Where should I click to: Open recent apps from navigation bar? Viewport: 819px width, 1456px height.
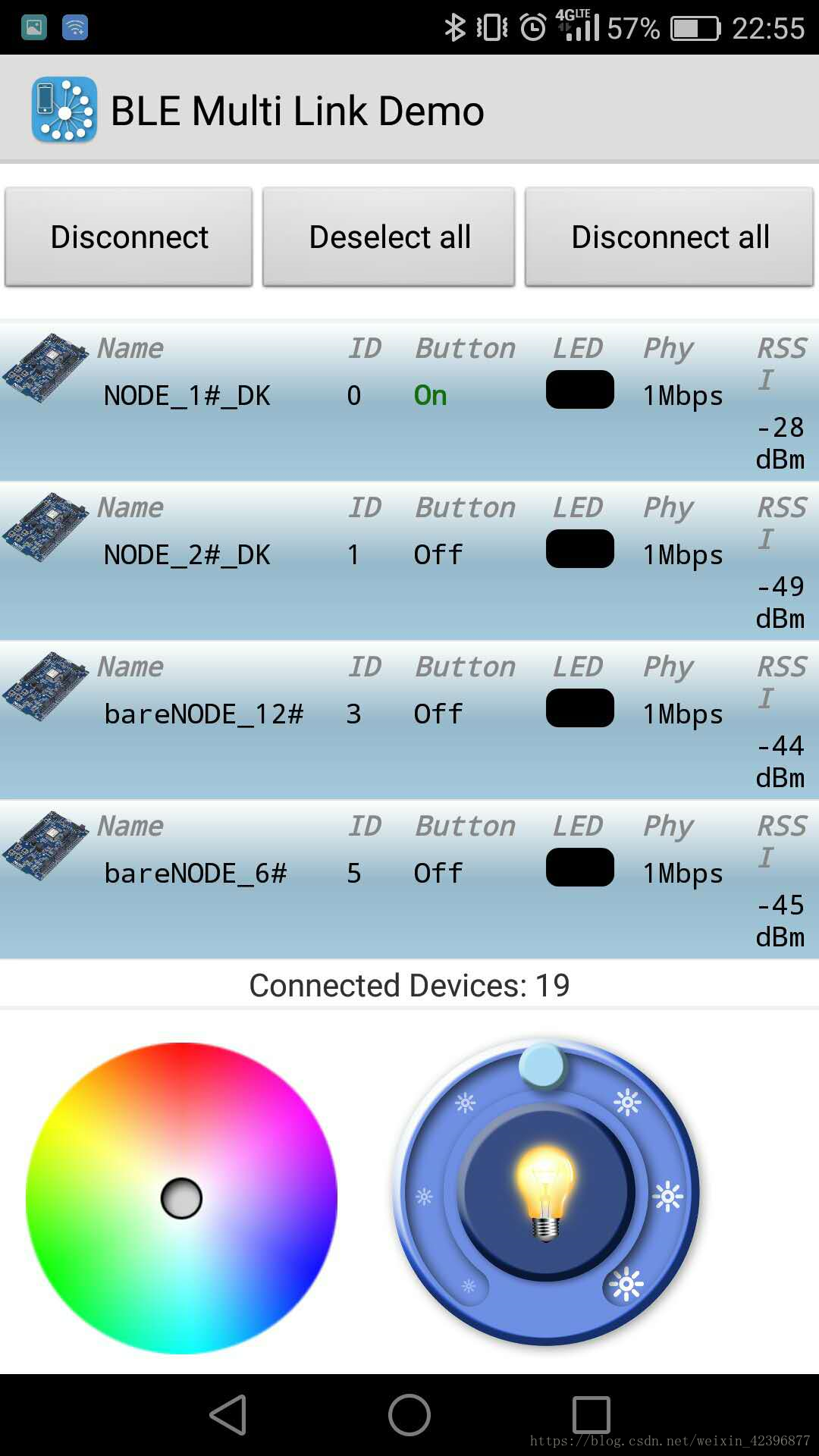[591, 1415]
